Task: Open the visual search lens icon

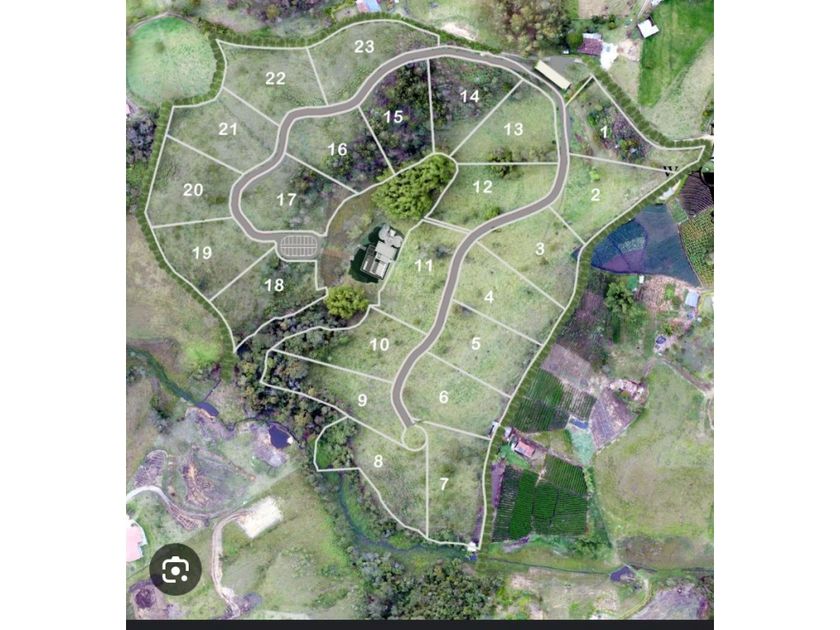Action: 175,569
